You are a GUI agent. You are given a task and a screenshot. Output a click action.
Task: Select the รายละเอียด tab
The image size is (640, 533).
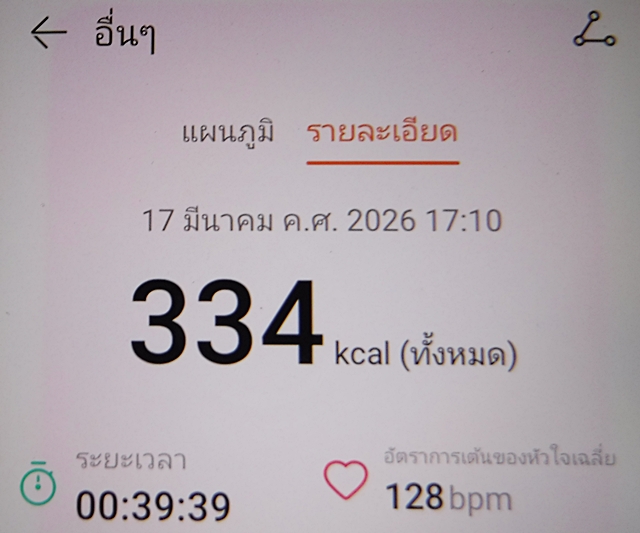(x=381, y=134)
